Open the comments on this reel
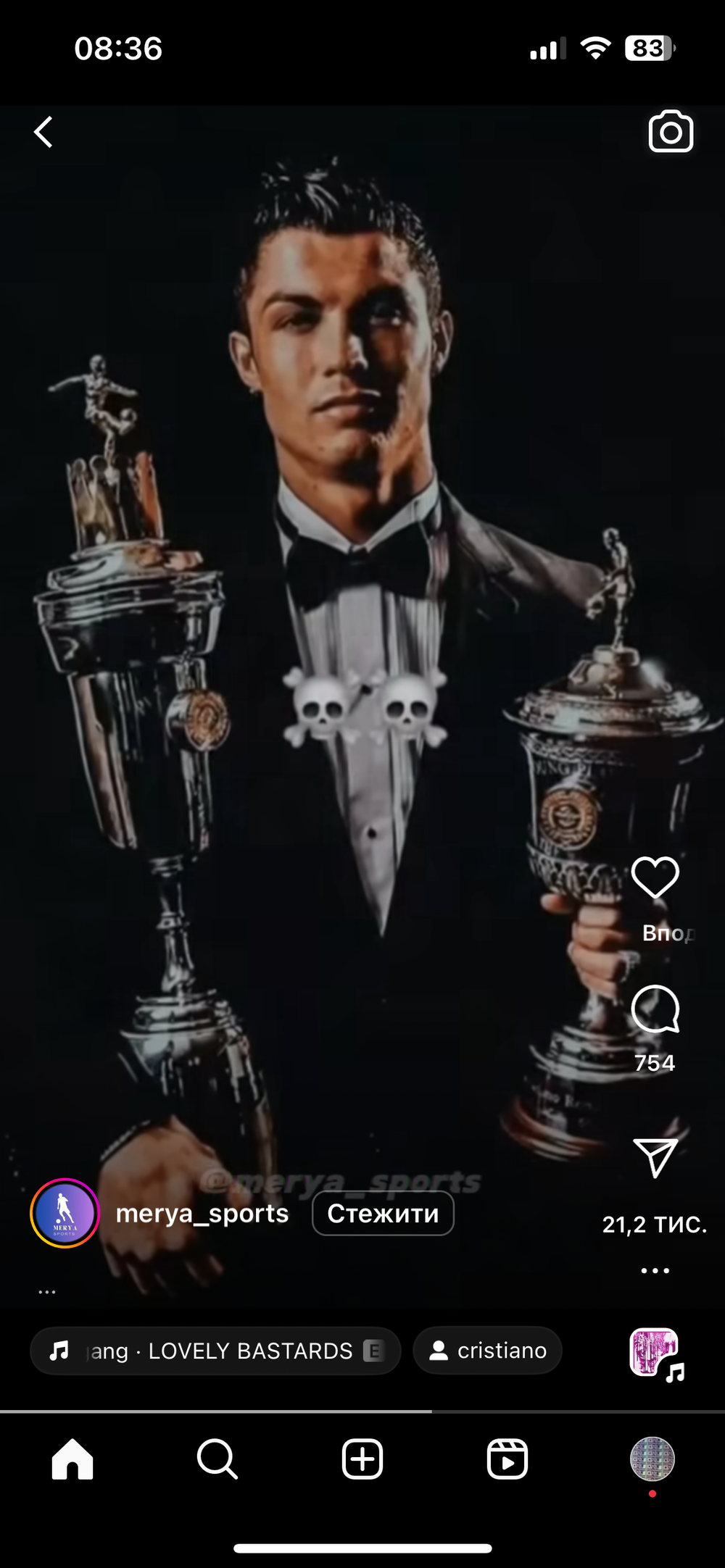Image resolution: width=725 pixels, height=1568 pixels. pyautogui.click(x=655, y=1009)
